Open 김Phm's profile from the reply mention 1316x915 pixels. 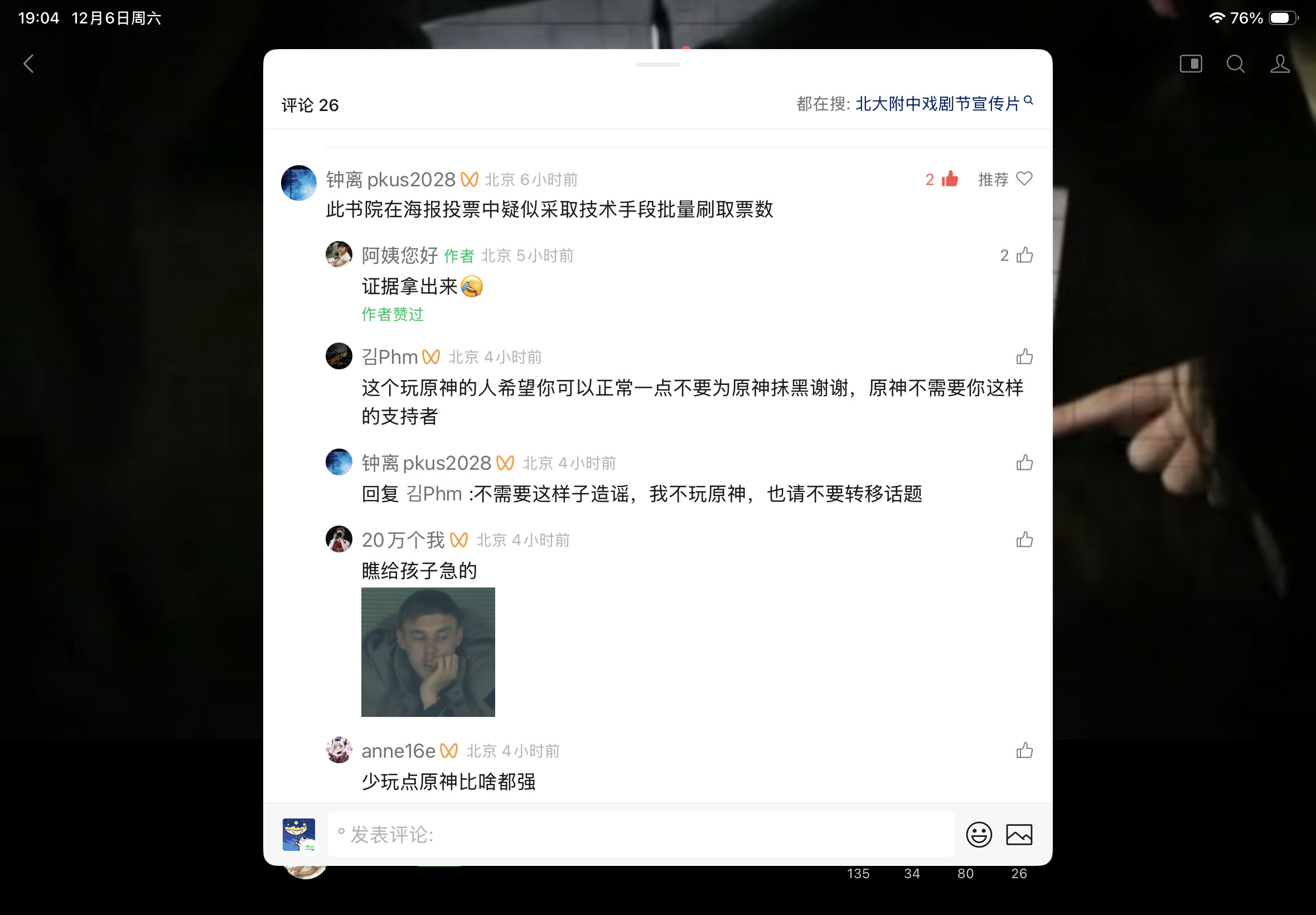point(434,494)
